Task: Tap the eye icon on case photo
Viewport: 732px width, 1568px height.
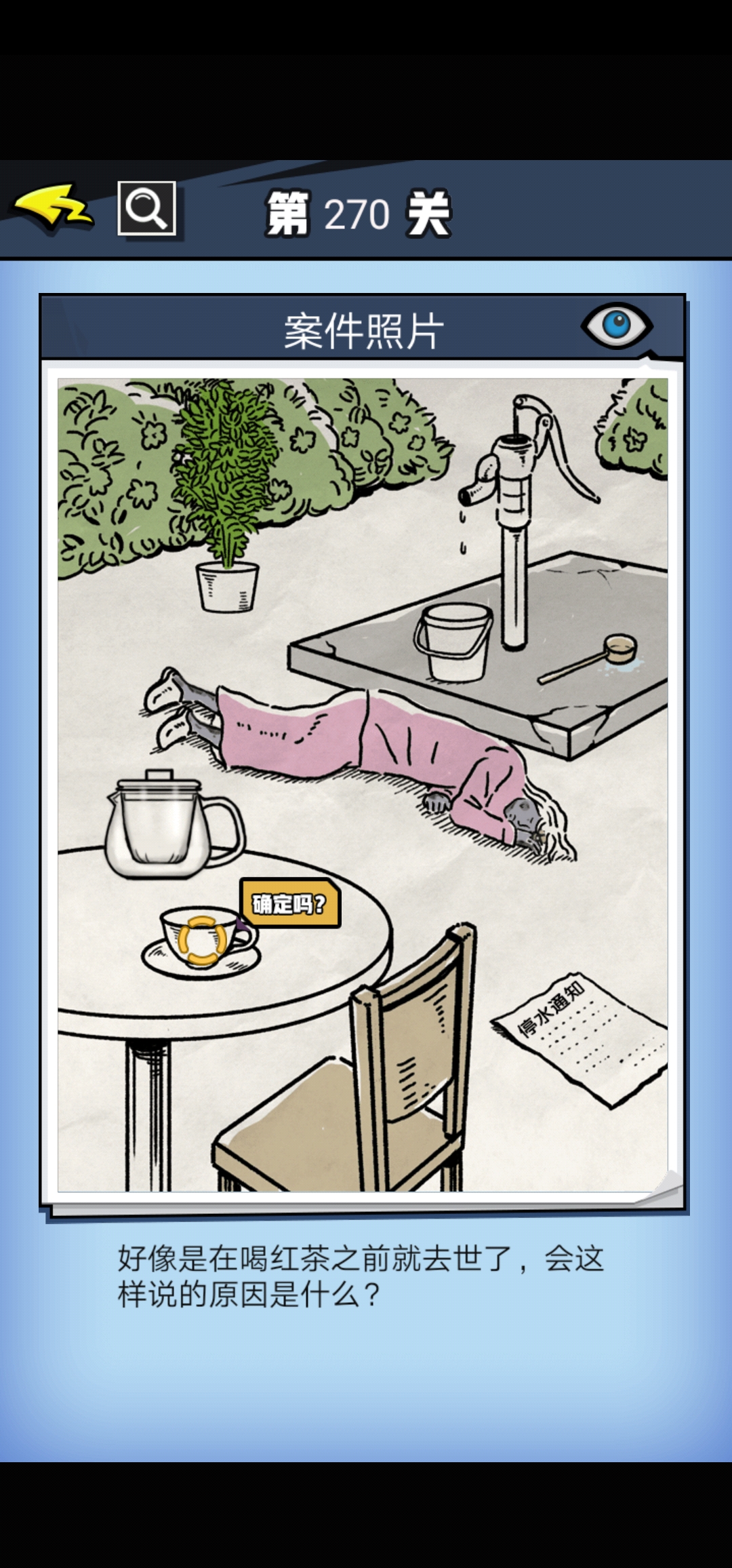Action: pos(616,326)
